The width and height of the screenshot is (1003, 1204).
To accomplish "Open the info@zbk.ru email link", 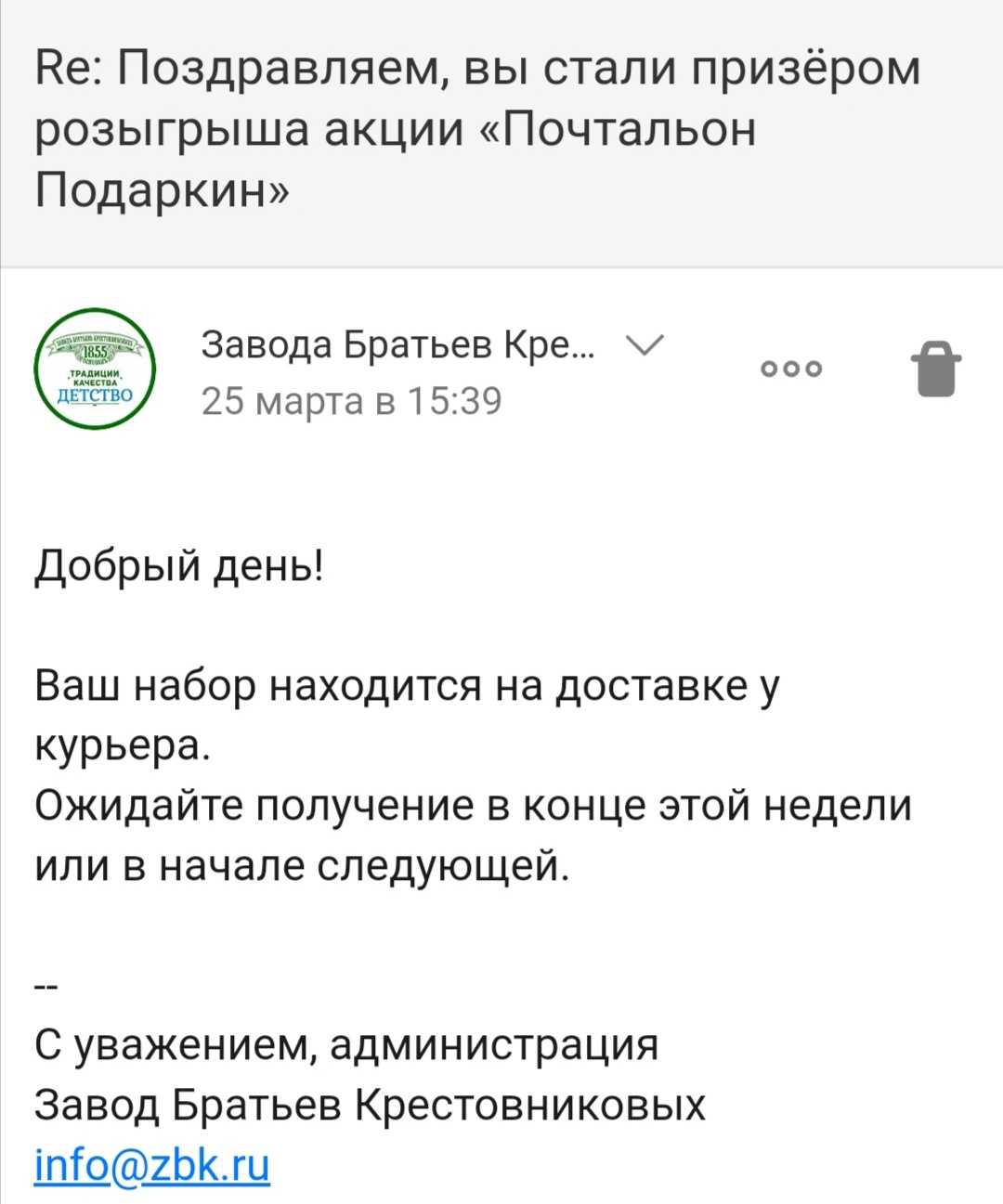I will point(152,1164).
